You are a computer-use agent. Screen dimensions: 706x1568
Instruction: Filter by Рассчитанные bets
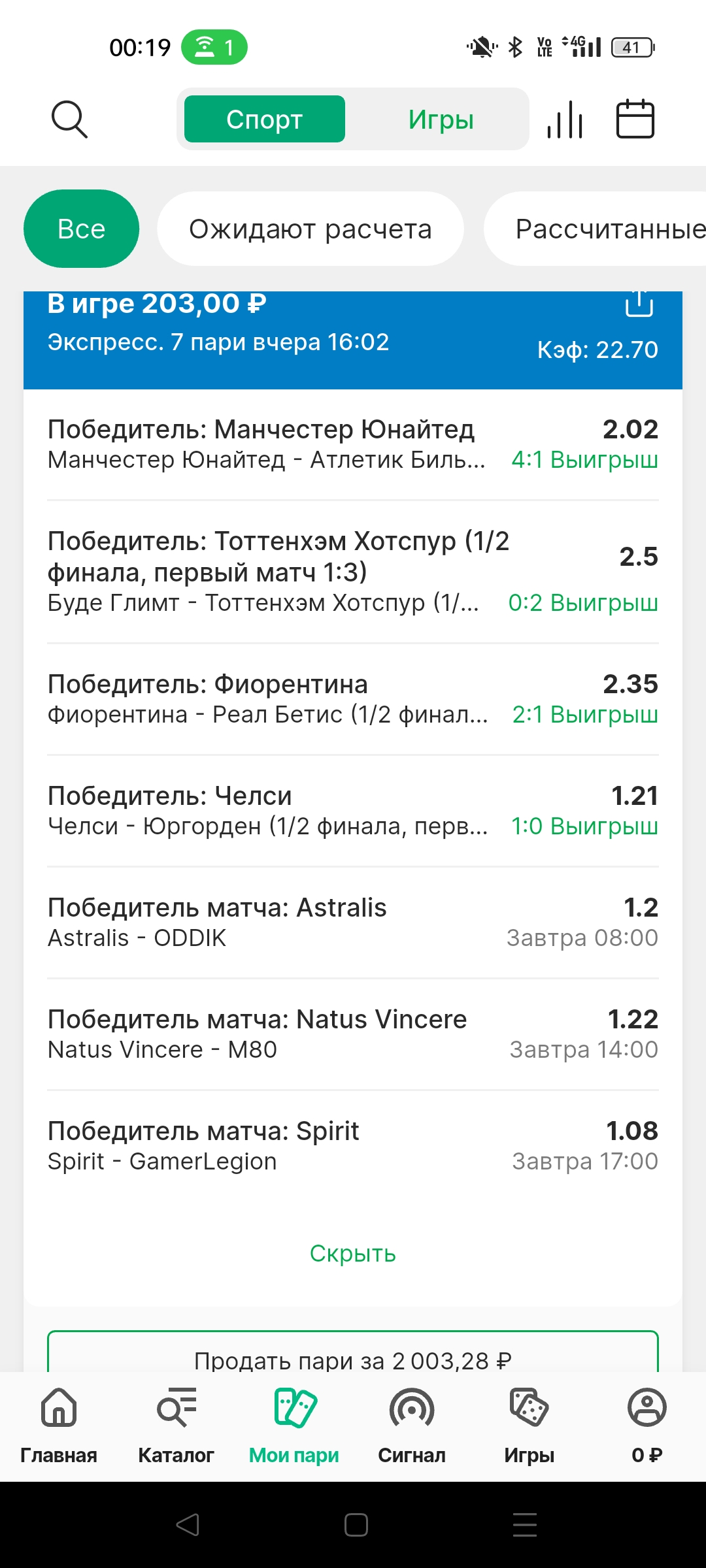pos(595,229)
